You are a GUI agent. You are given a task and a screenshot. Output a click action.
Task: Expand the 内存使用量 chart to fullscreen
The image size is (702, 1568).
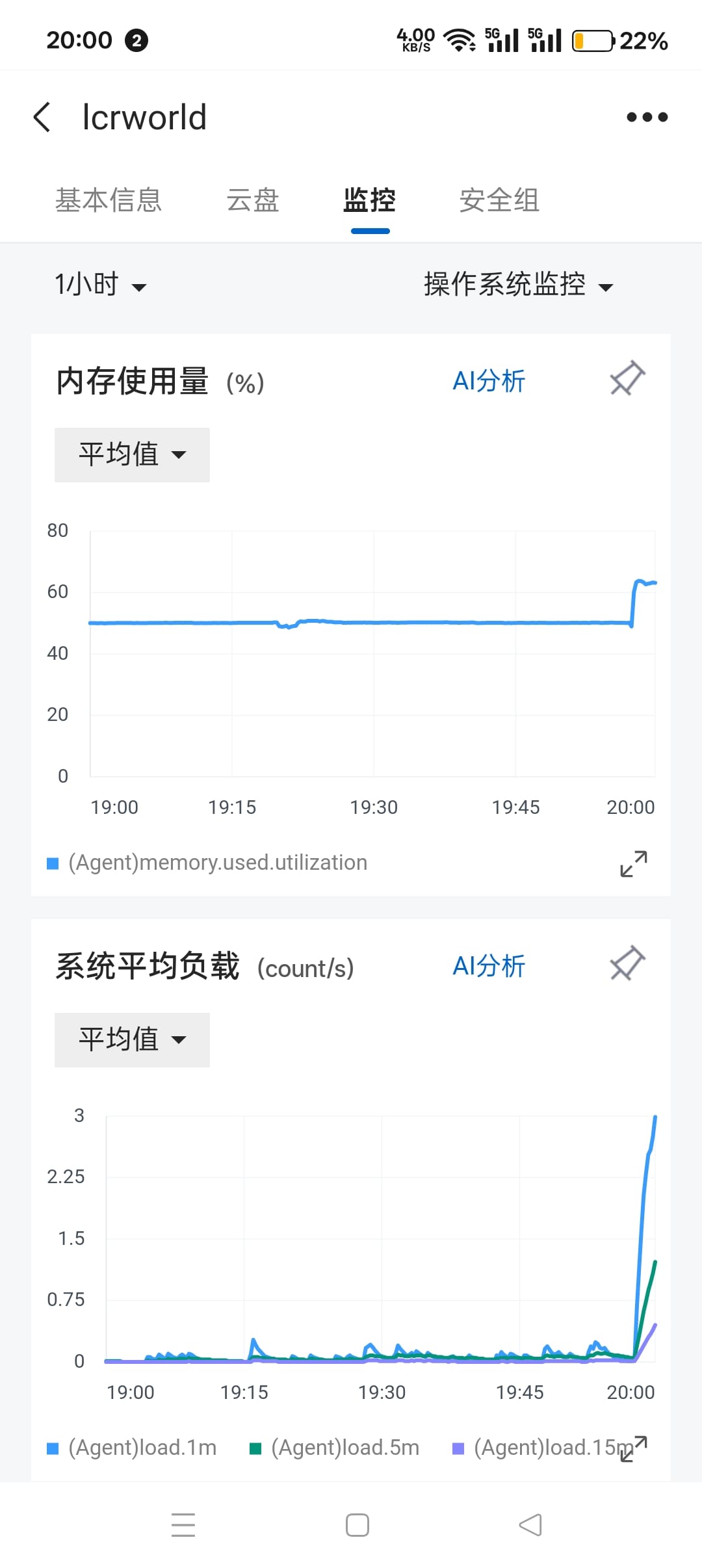pos(634,864)
